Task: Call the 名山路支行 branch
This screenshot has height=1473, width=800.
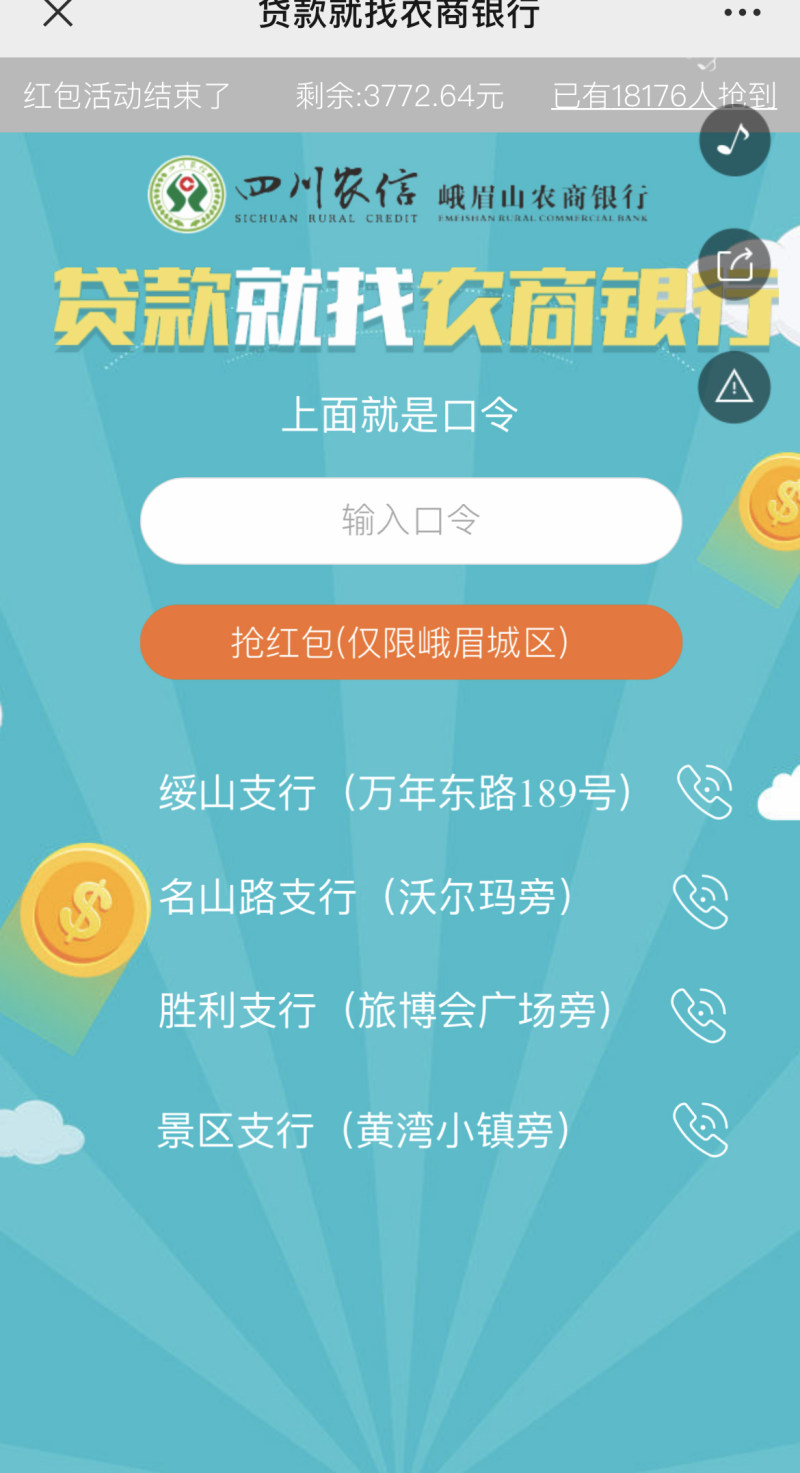Action: [x=700, y=901]
